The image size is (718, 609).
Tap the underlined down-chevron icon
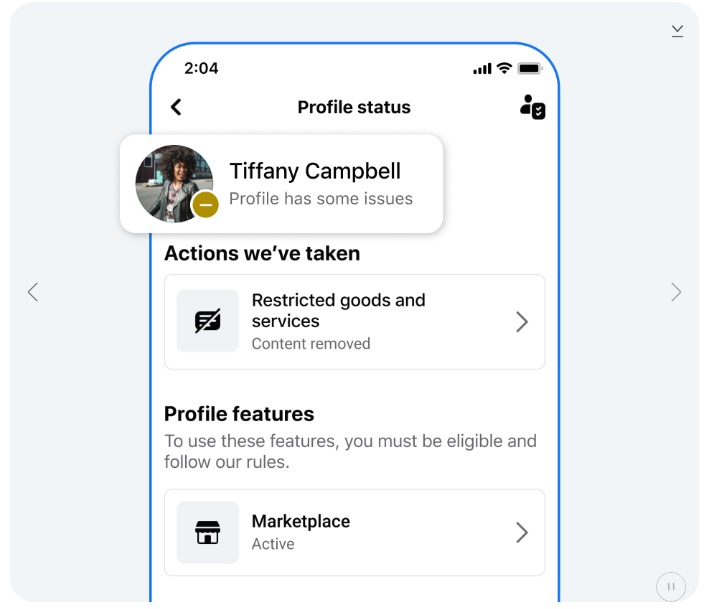click(x=677, y=32)
